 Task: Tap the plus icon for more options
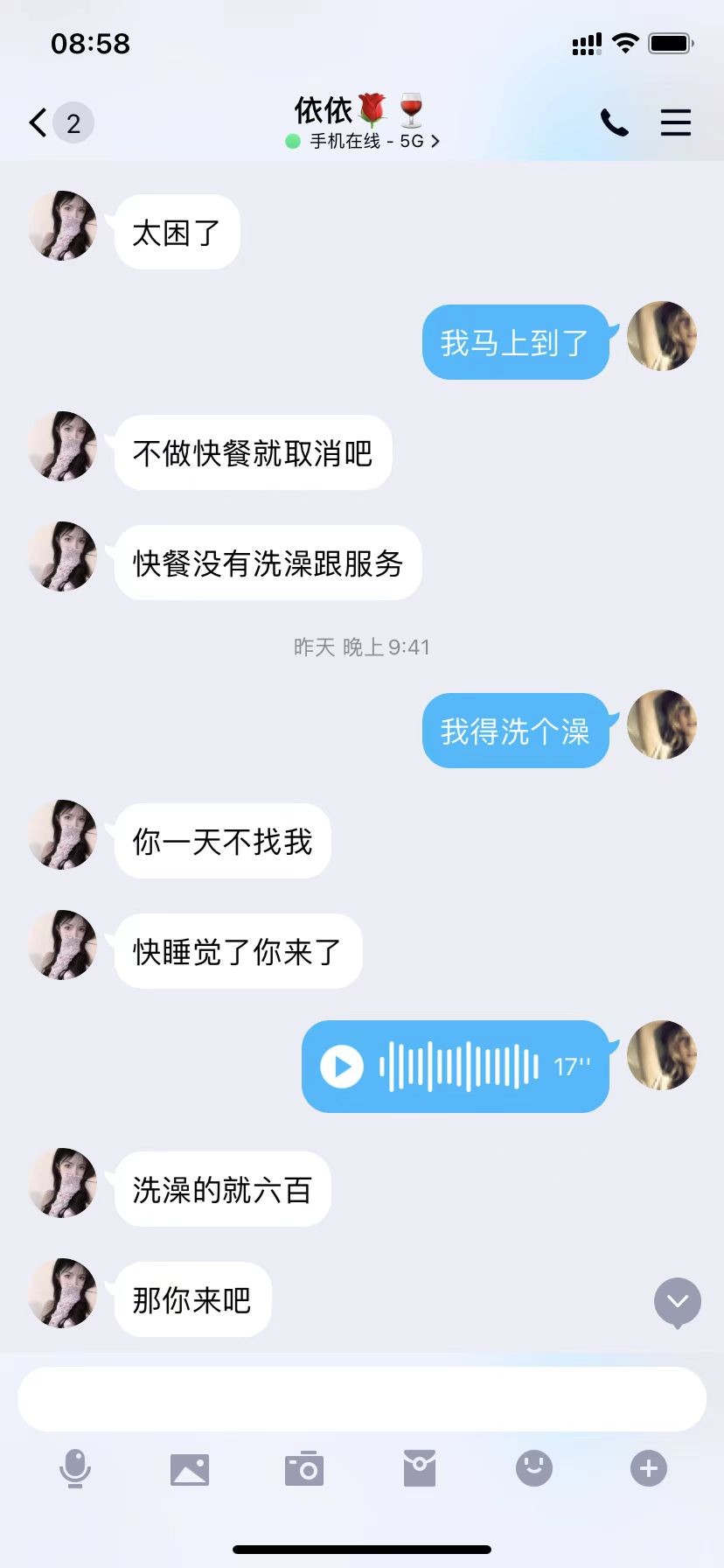(x=648, y=1468)
